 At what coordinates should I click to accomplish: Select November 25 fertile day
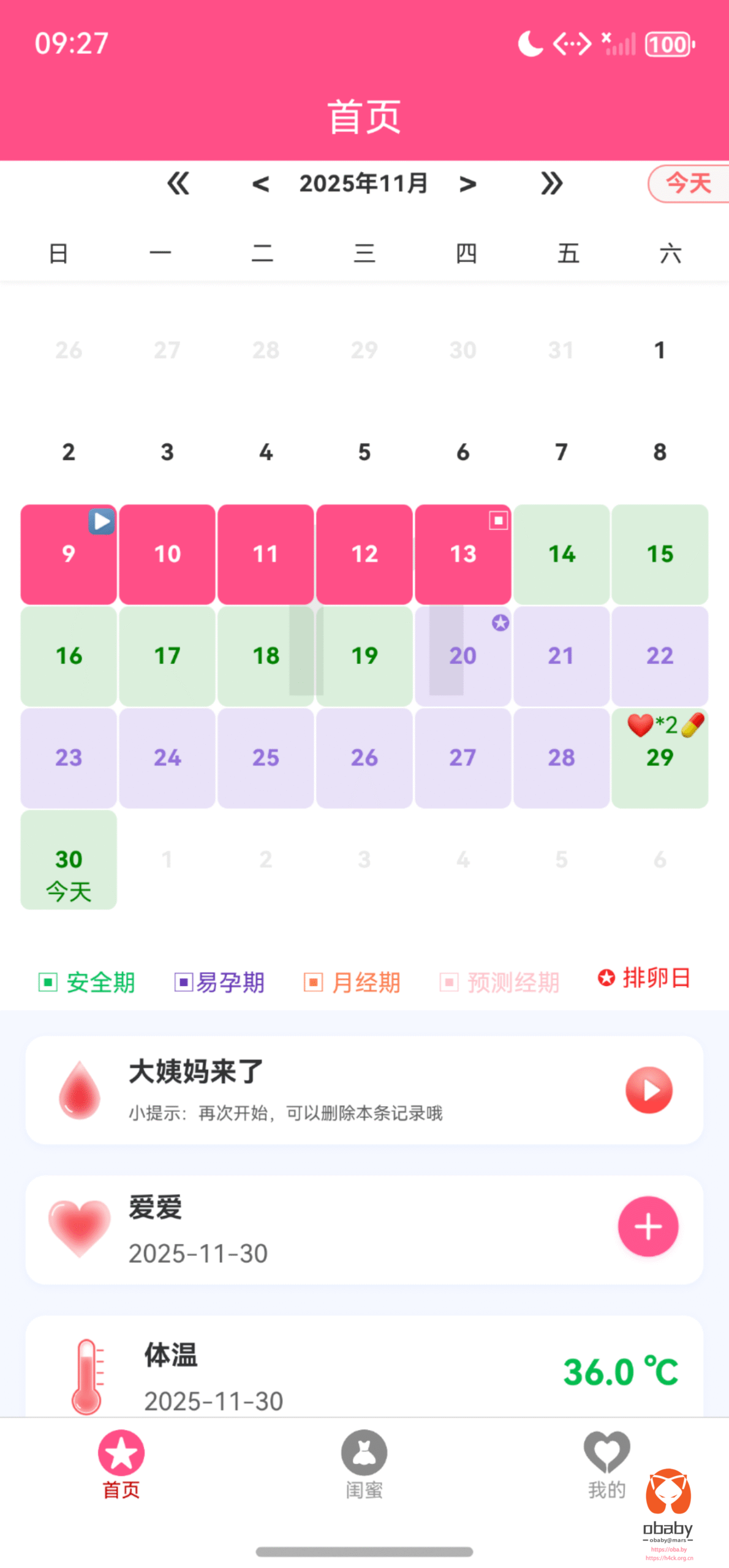pyautogui.click(x=266, y=757)
